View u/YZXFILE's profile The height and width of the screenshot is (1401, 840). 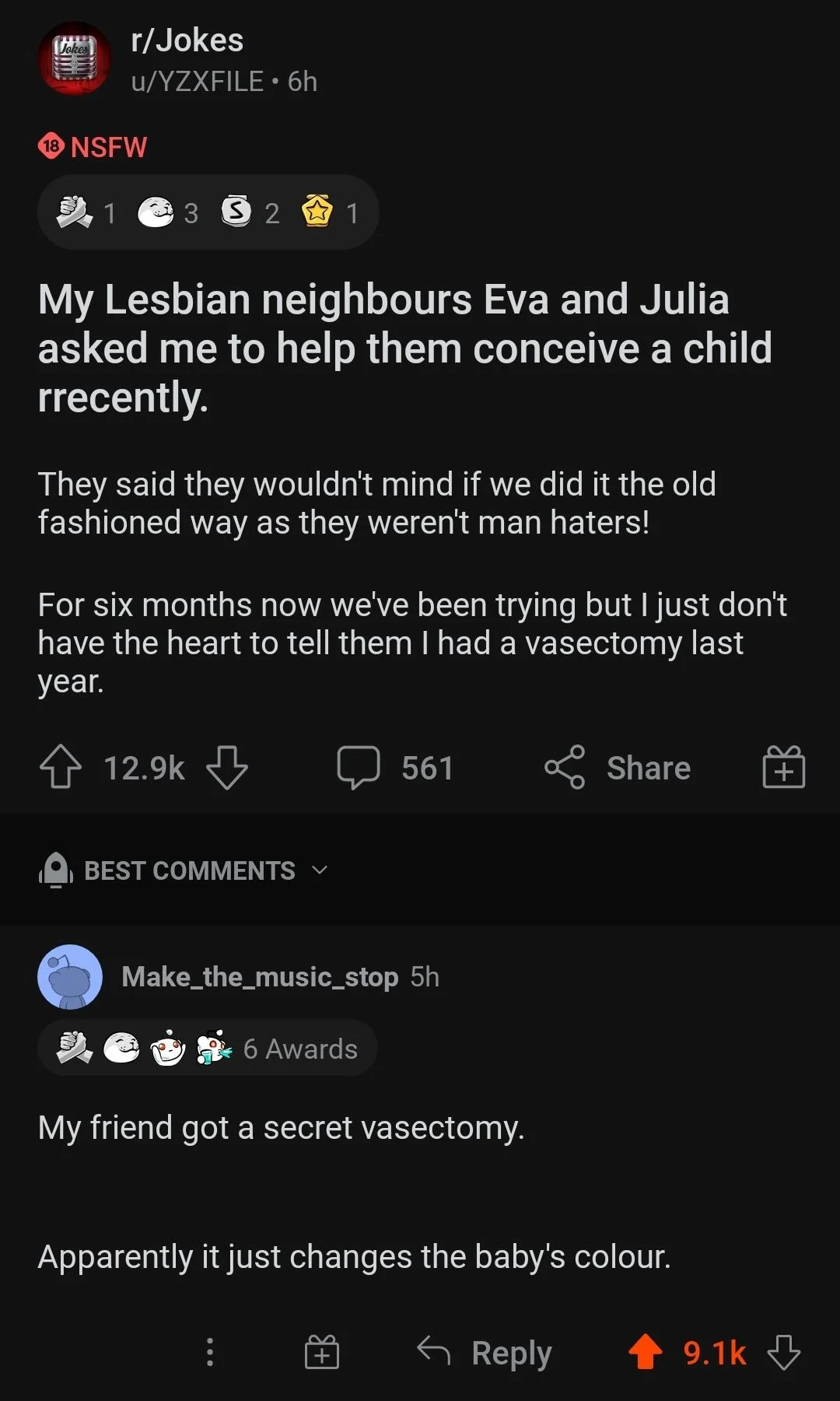pos(198,82)
